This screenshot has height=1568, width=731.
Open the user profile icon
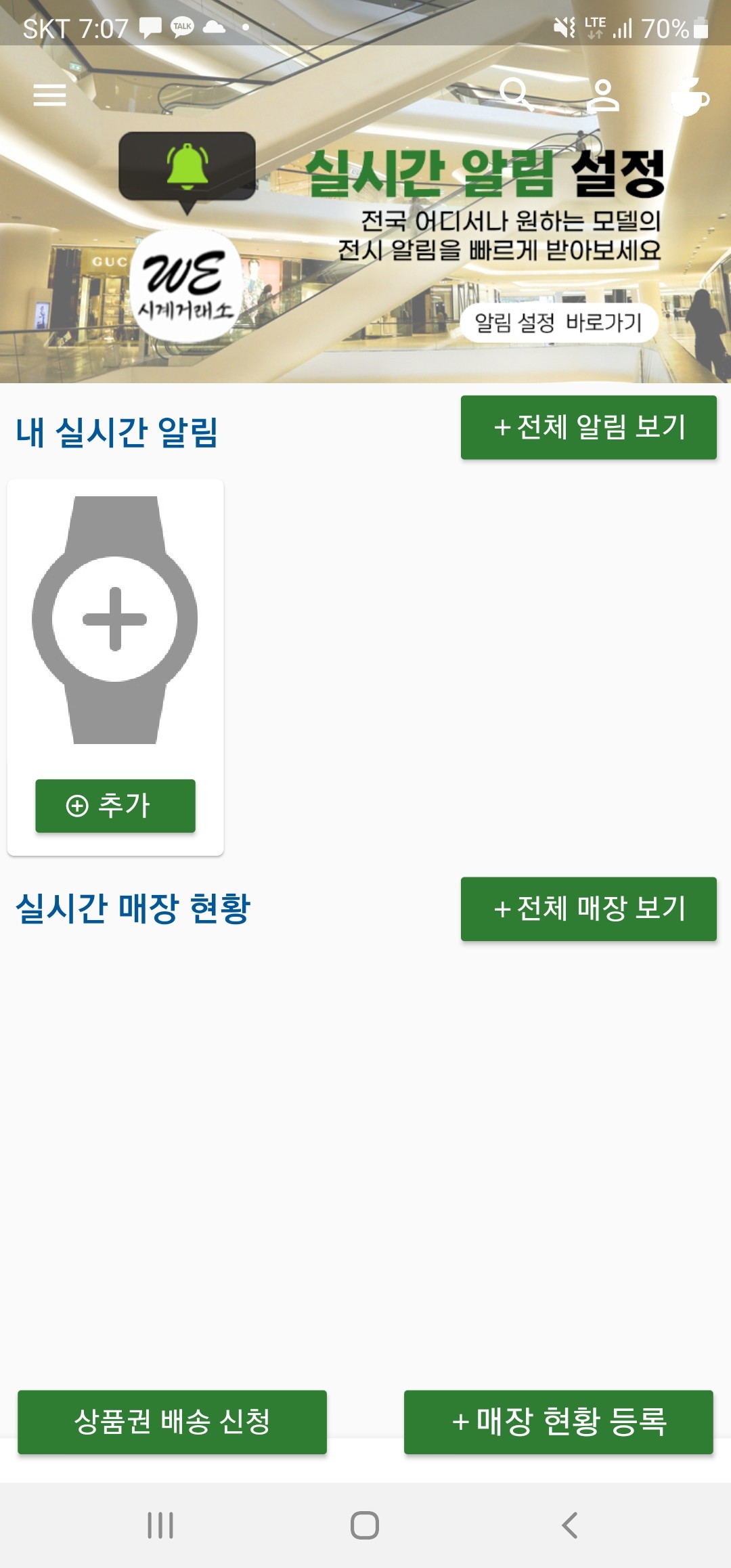coord(602,95)
